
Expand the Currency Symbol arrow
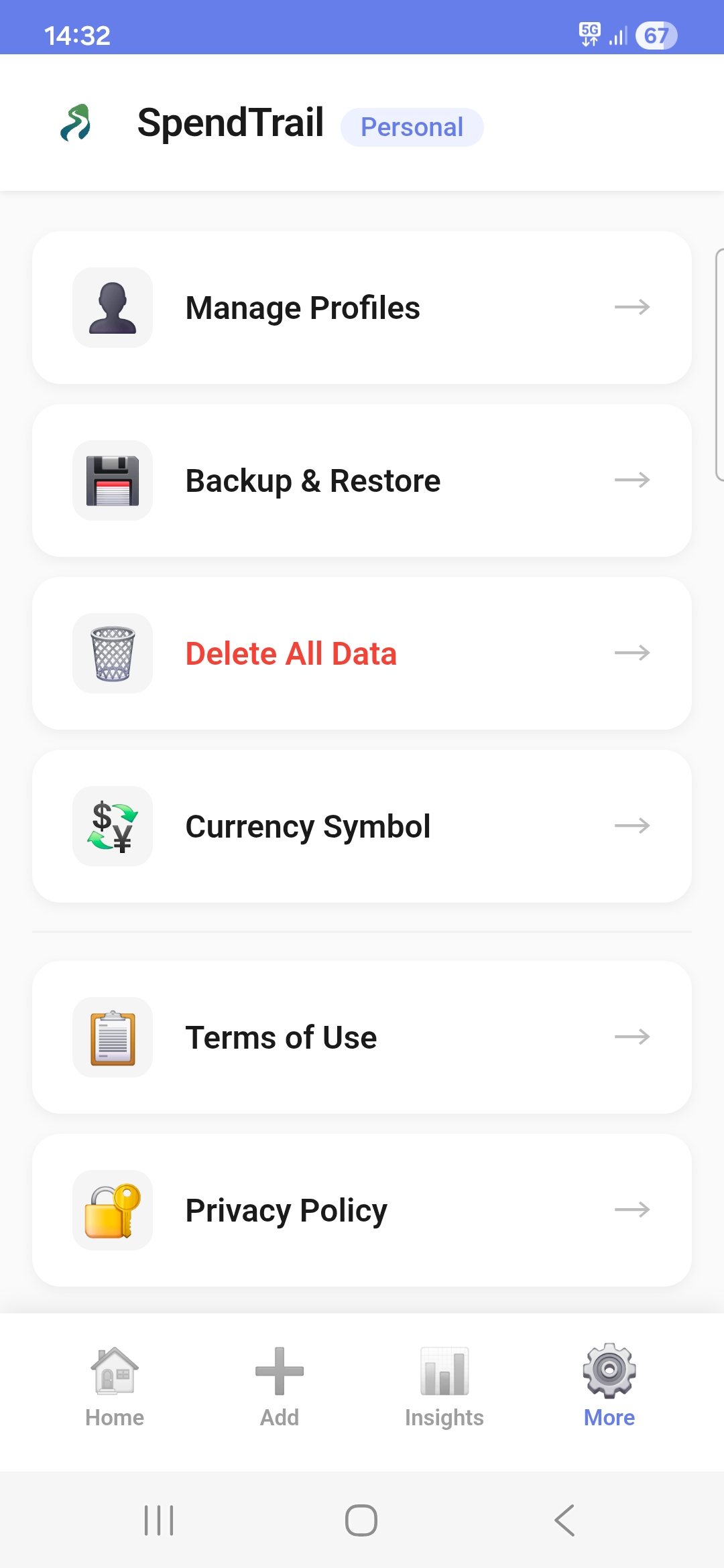click(x=632, y=826)
